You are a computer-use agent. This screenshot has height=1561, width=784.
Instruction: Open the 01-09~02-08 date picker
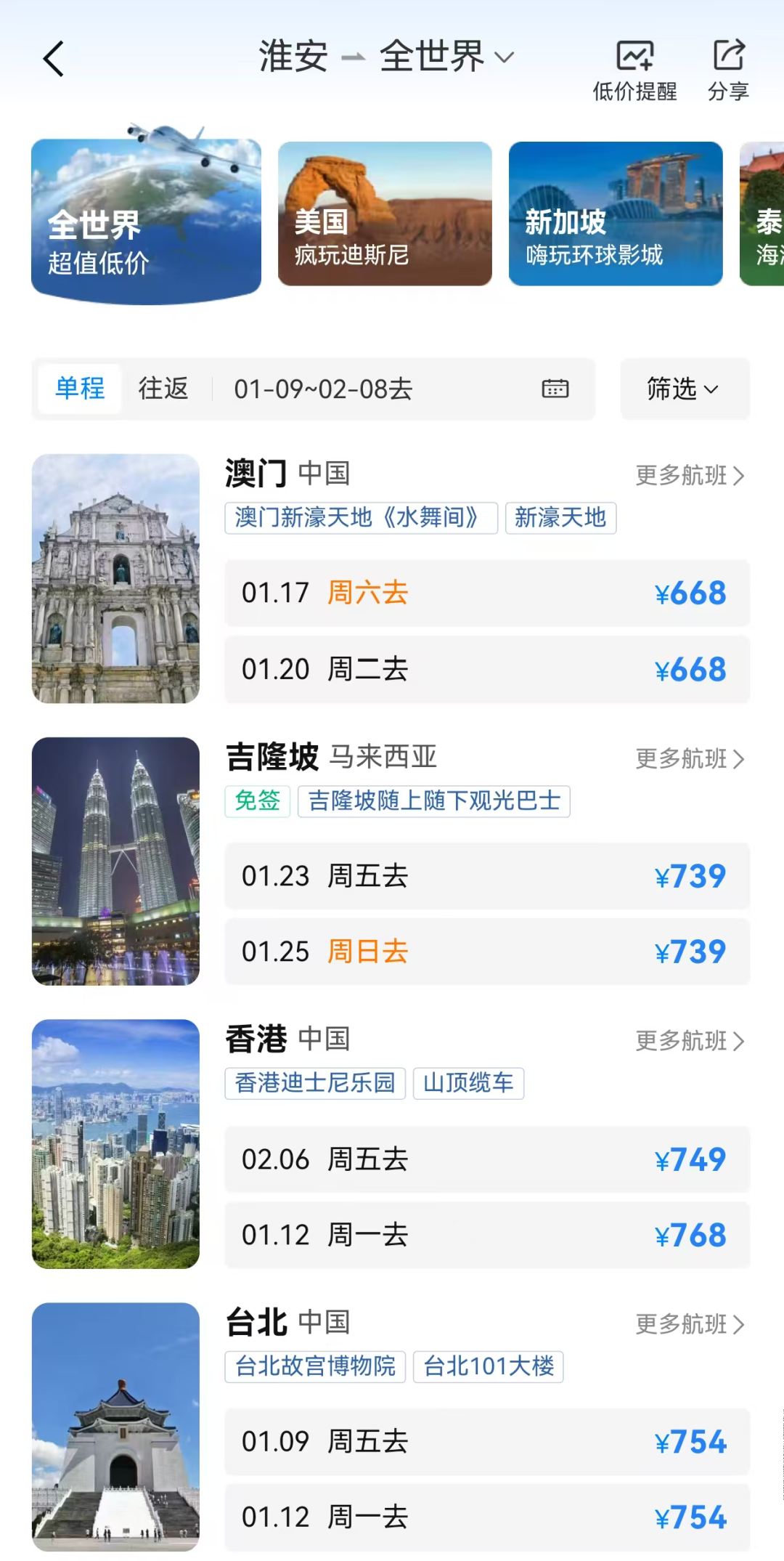[x=401, y=389]
